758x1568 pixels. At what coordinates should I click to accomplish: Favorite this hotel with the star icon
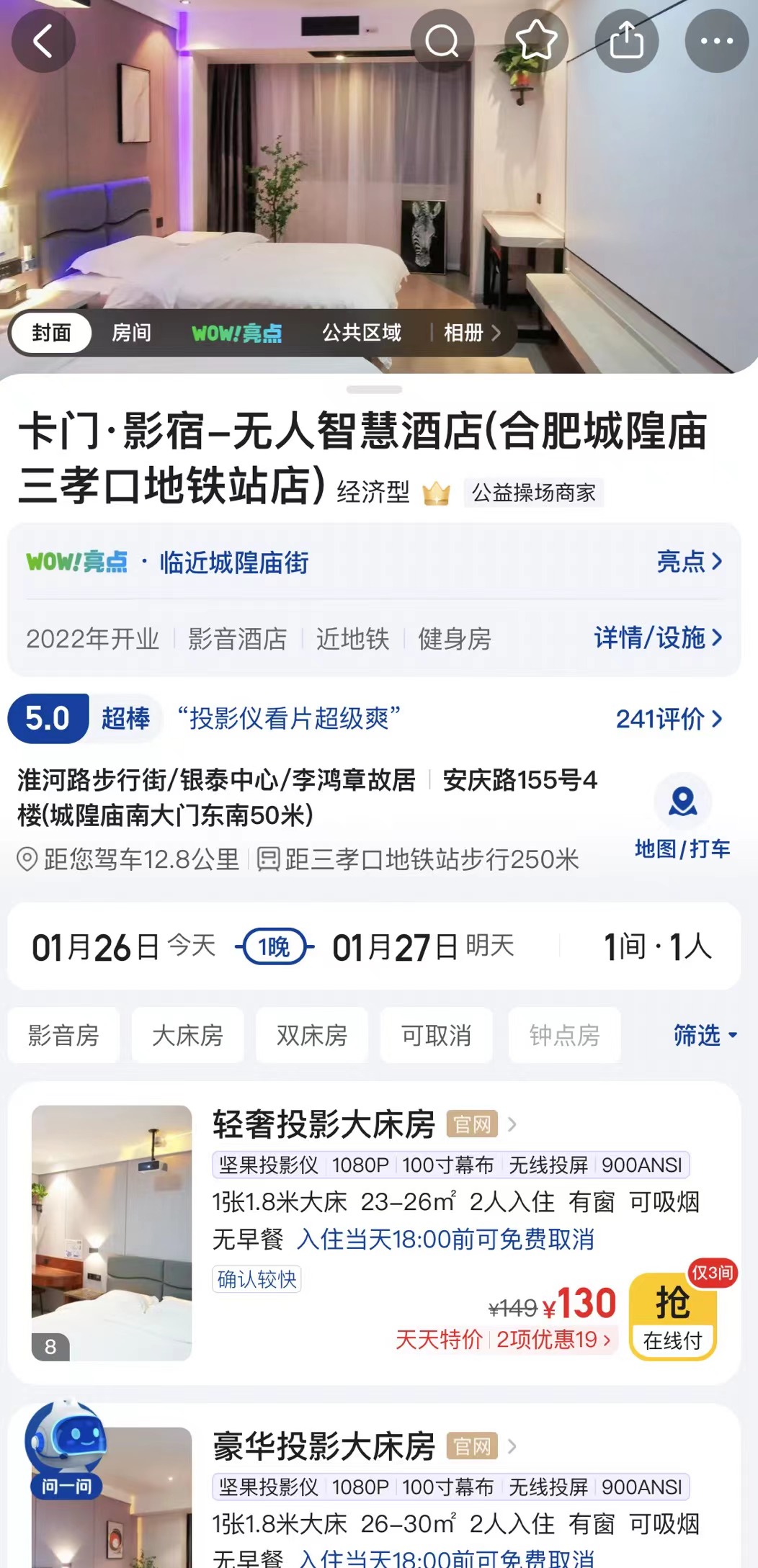pos(536,40)
